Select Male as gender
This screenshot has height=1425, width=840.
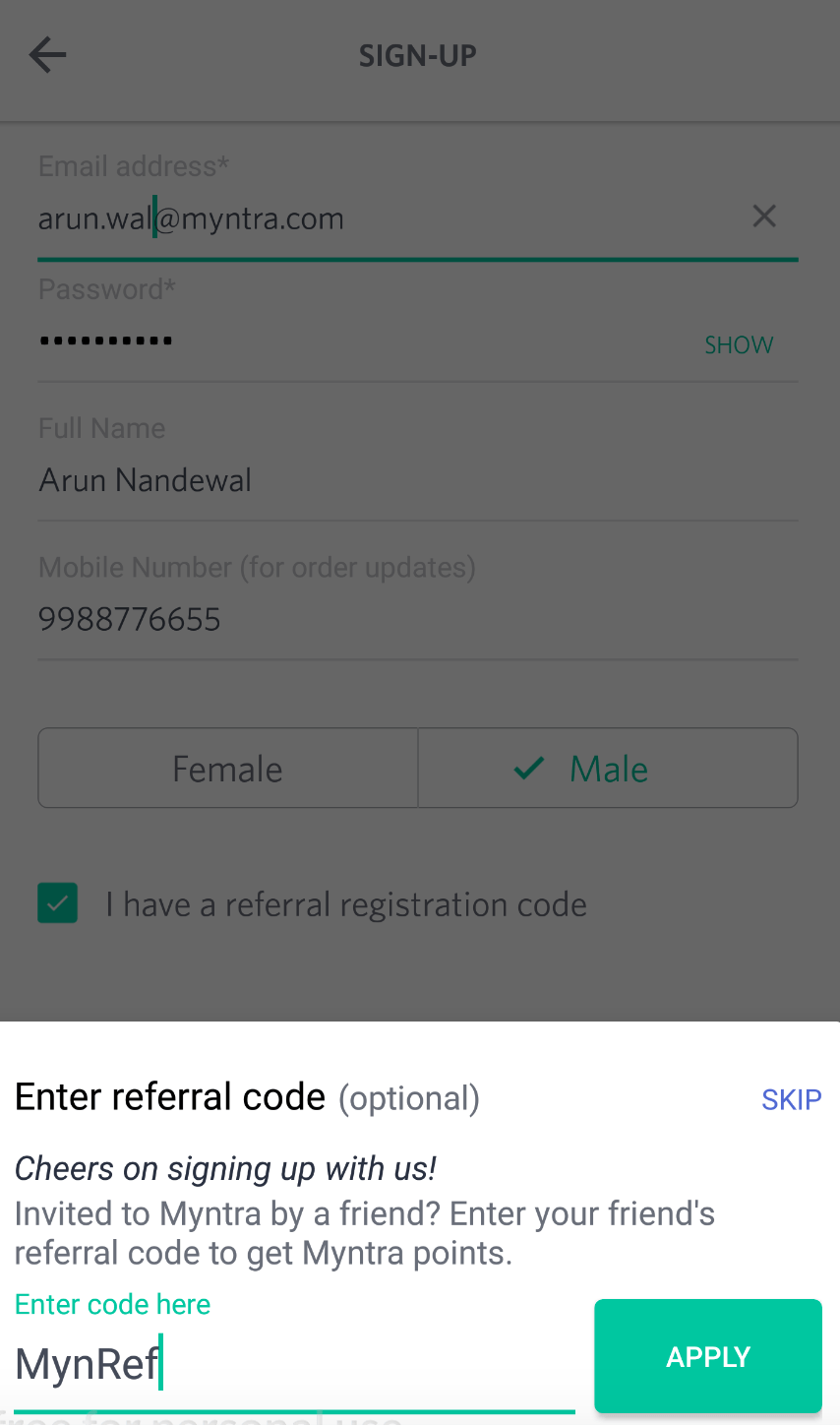608,769
